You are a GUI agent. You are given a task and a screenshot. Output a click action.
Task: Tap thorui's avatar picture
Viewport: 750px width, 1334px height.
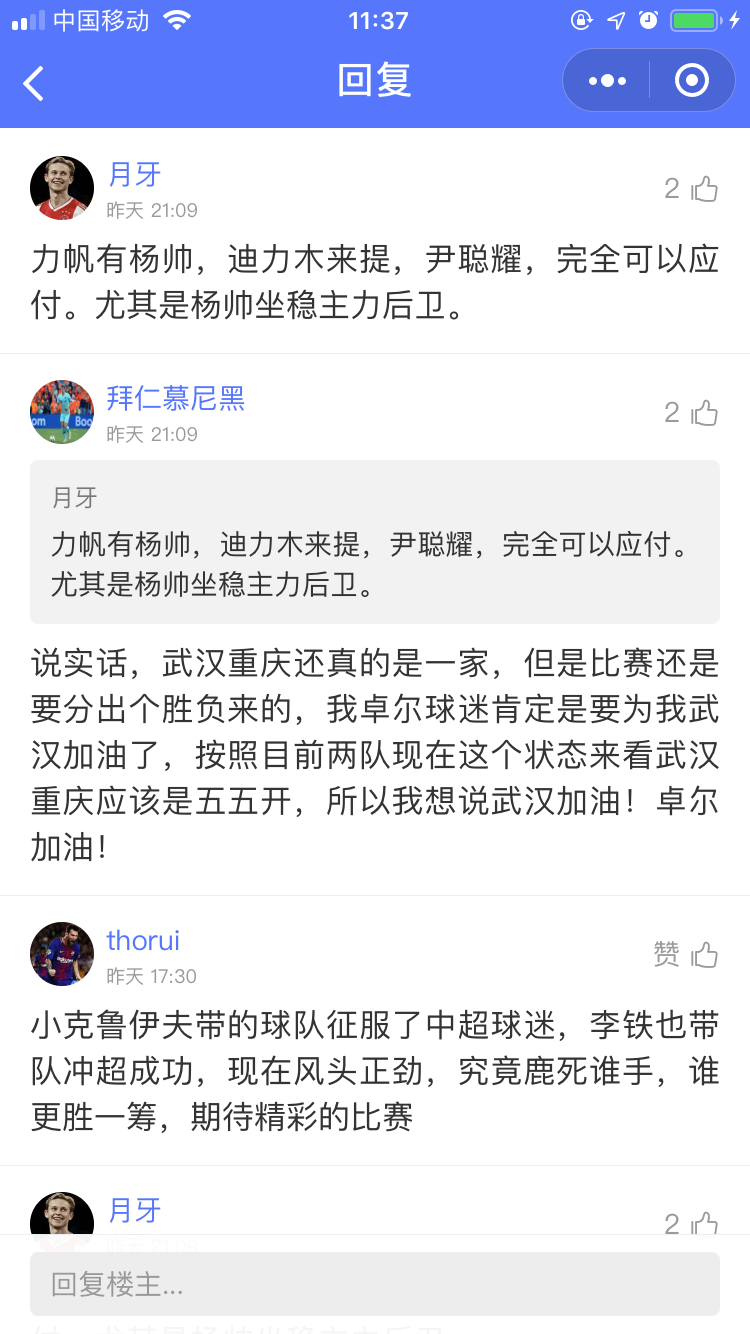click(62, 954)
